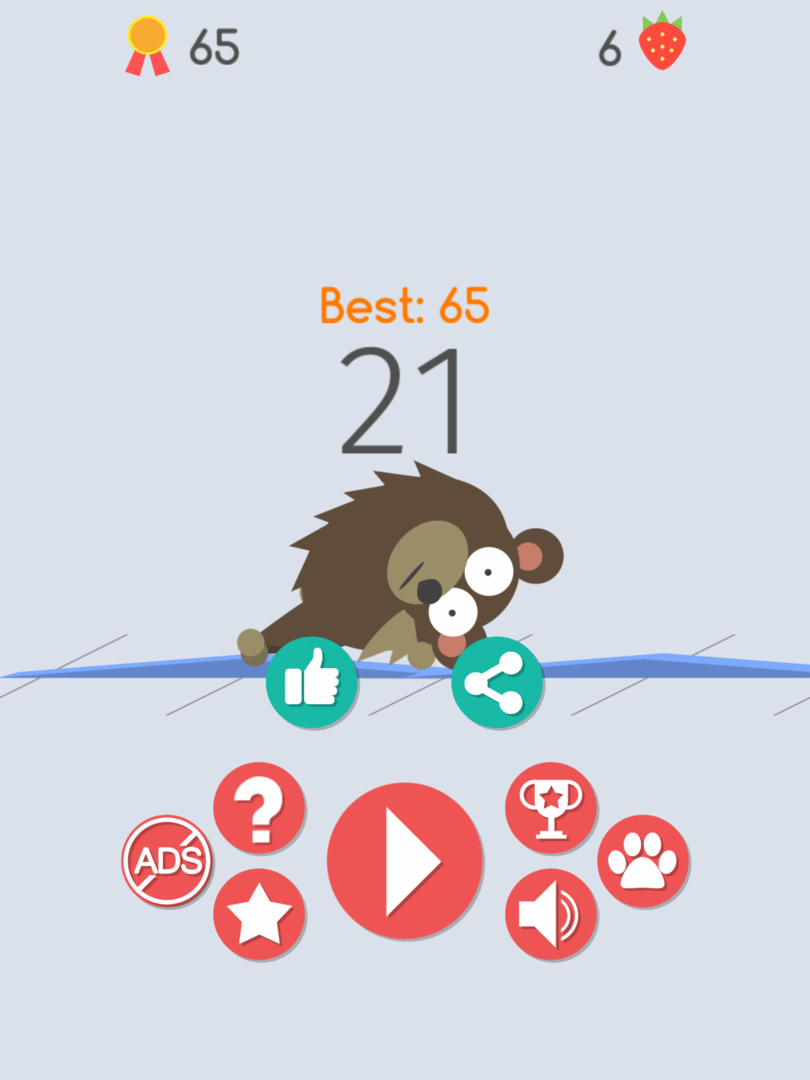This screenshot has width=810, height=1080.
Task: Open character selection with the paw button
Action: coord(643,860)
